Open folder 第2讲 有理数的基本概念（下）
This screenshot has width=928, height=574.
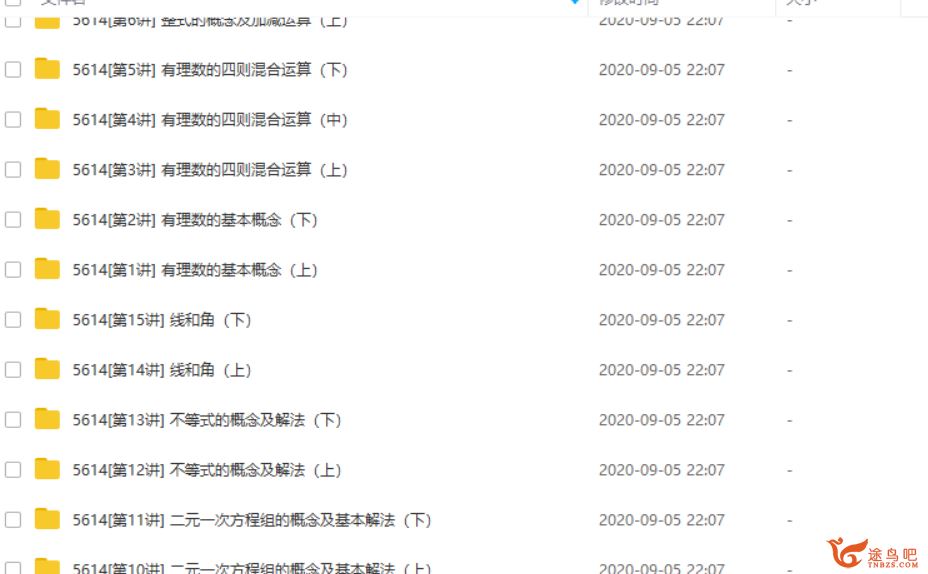(x=195, y=220)
